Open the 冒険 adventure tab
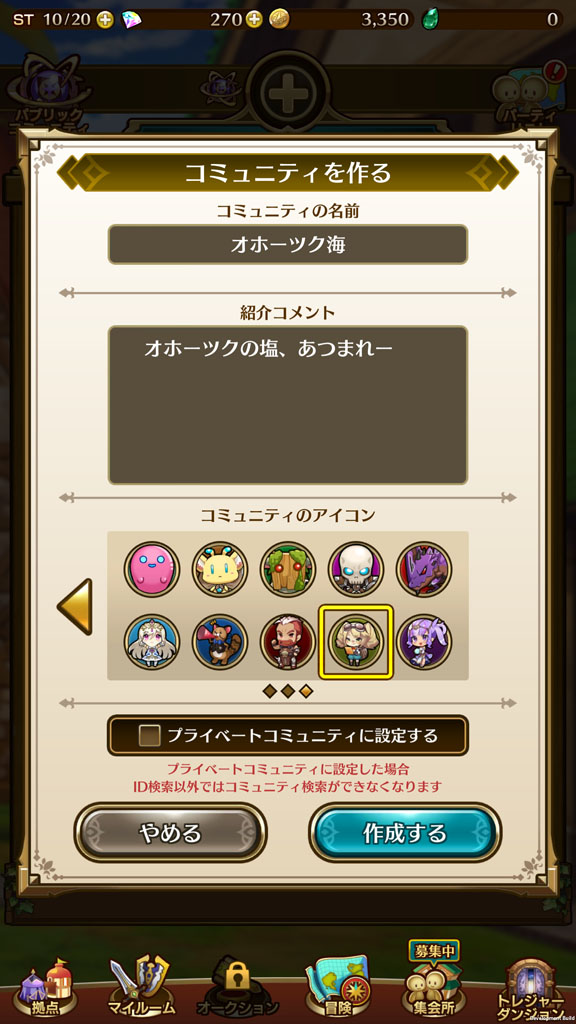 338,988
